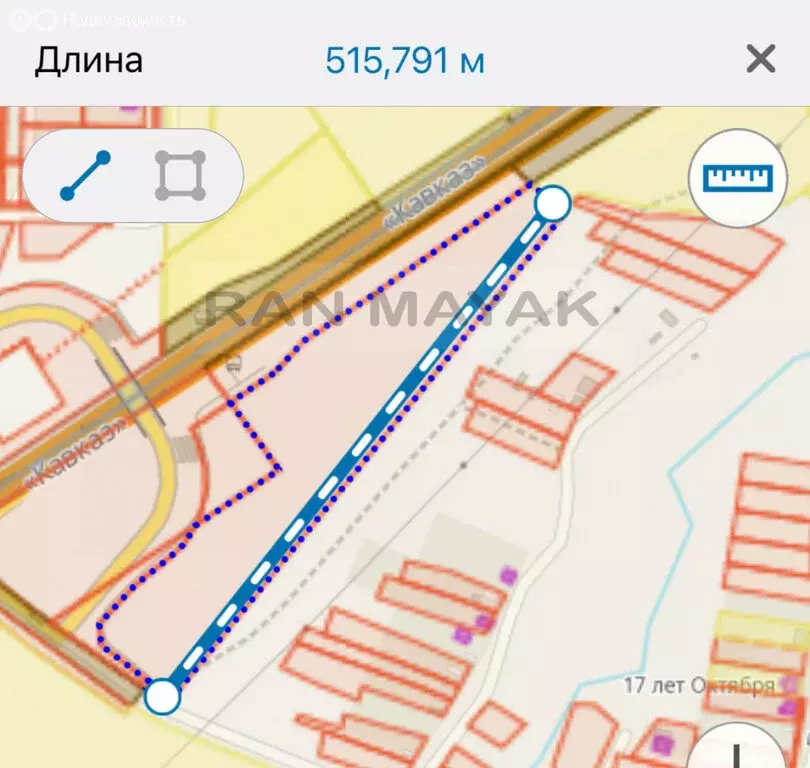Screen dimensions: 810x768
Task: Tap the lower endpoint handle of the line
Action: [x=162, y=696]
